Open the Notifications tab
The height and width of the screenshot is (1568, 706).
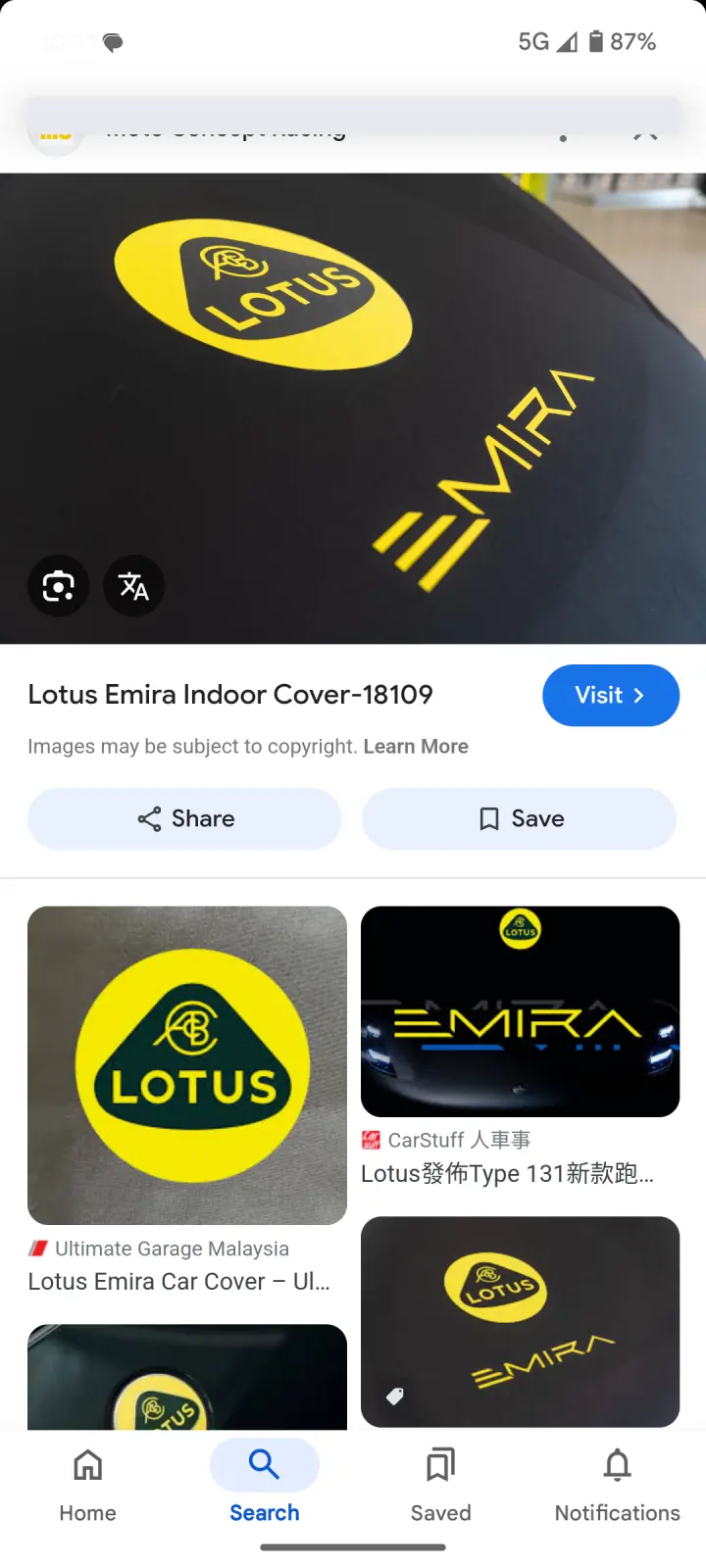coord(618,1485)
